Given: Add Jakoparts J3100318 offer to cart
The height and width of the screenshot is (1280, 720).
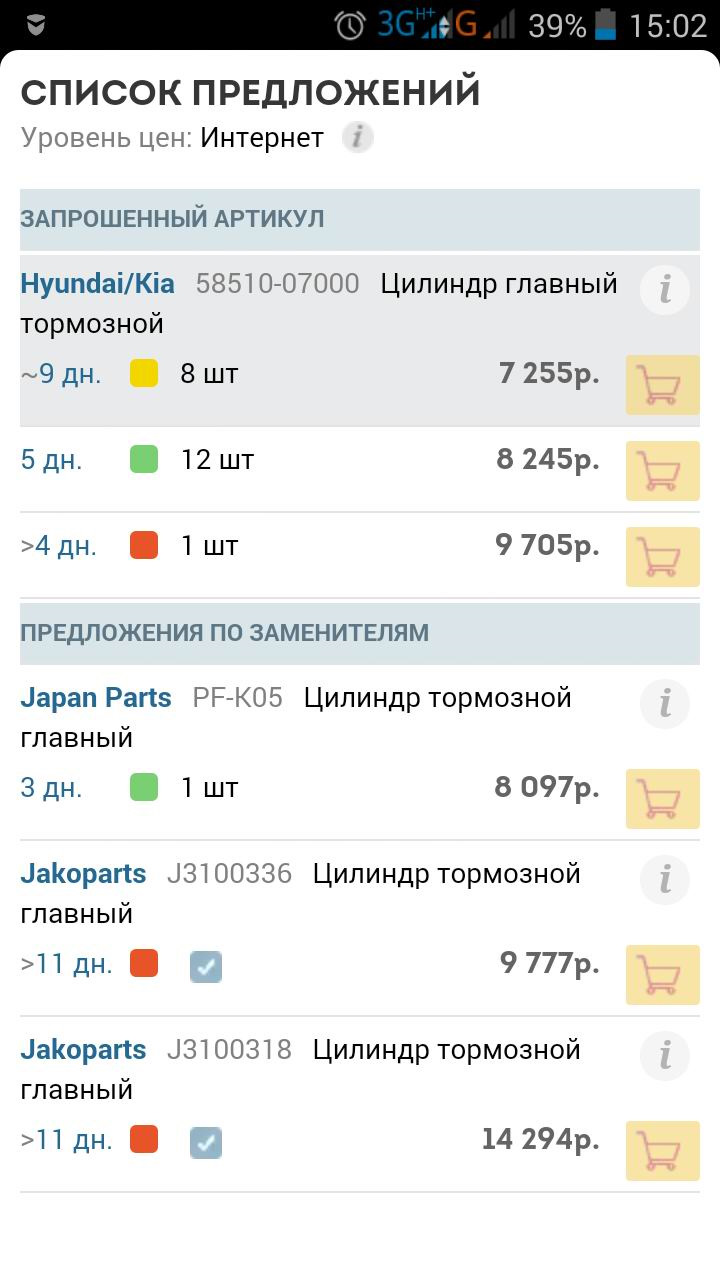Looking at the screenshot, I should click(662, 1151).
